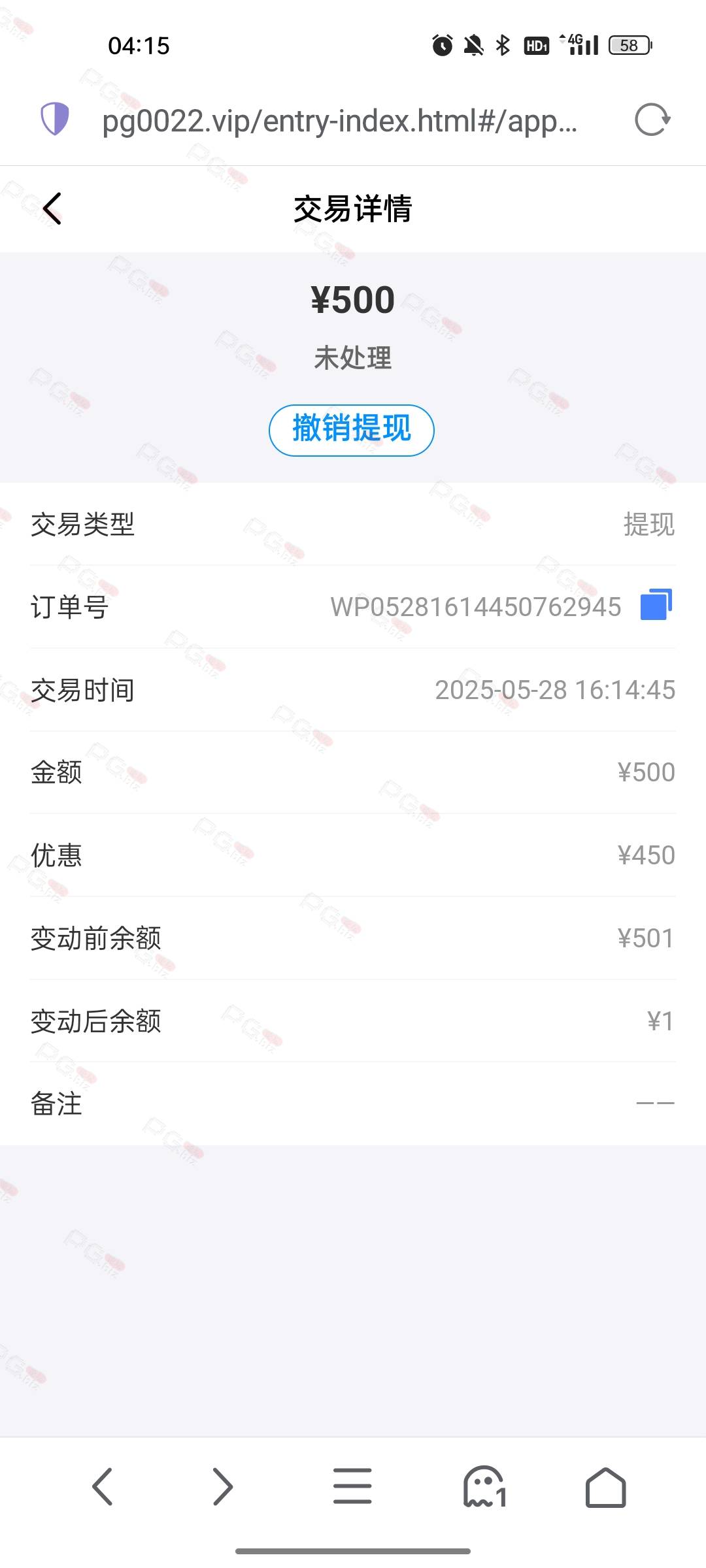The width and height of the screenshot is (706, 1568).
Task: Go to the browser home page
Action: tap(605, 1487)
